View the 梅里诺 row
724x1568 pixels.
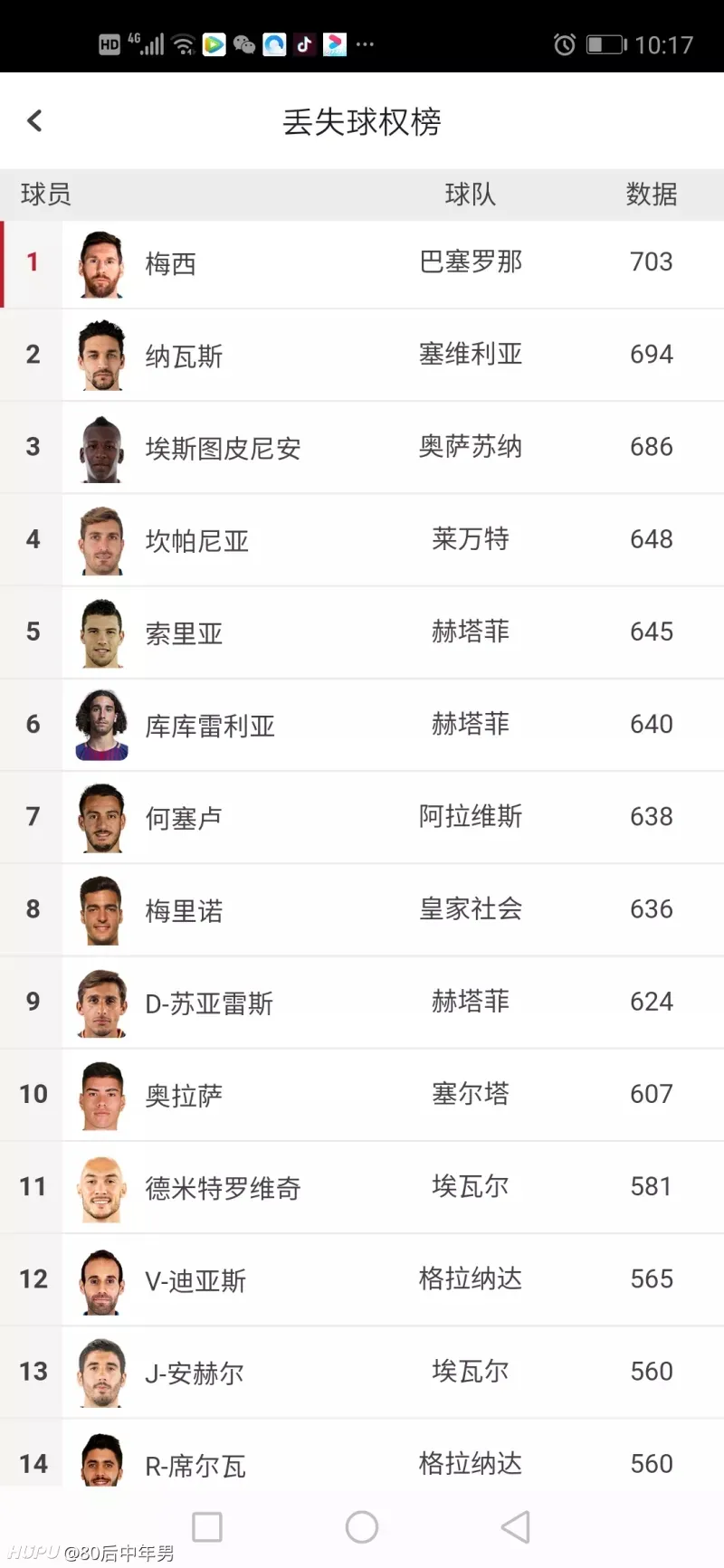(362, 909)
